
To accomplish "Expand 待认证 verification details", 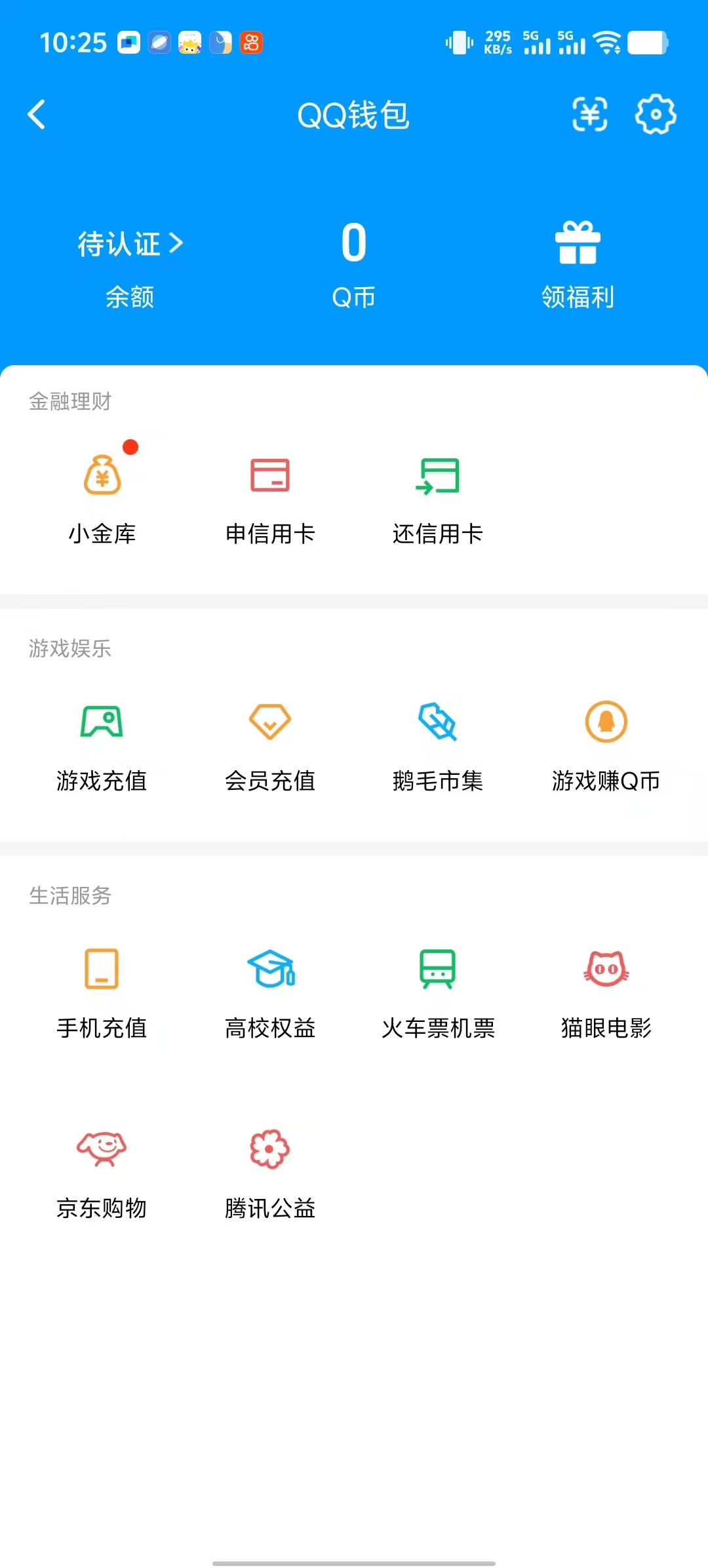I will click(x=128, y=244).
